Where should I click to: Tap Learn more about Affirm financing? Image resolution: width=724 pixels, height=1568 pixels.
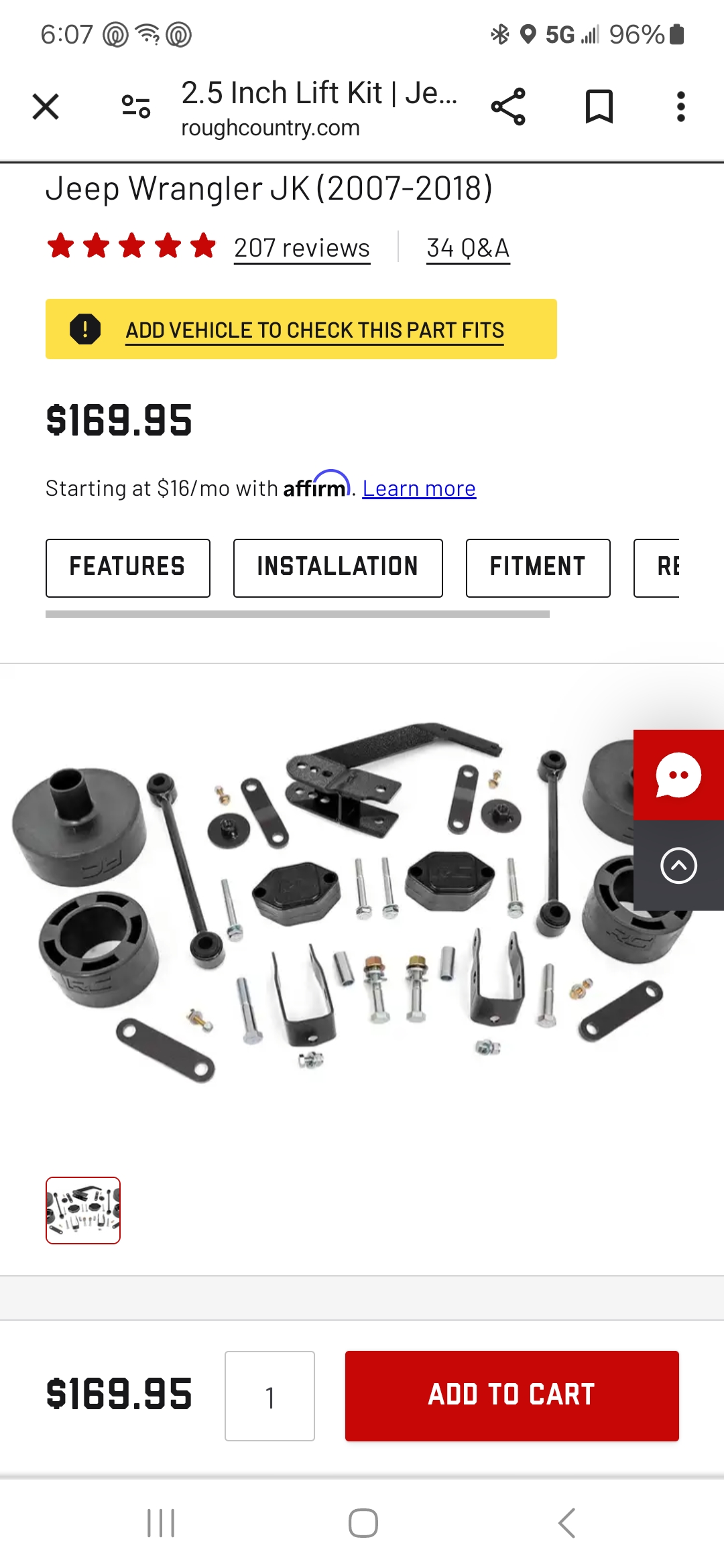click(419, 488)
